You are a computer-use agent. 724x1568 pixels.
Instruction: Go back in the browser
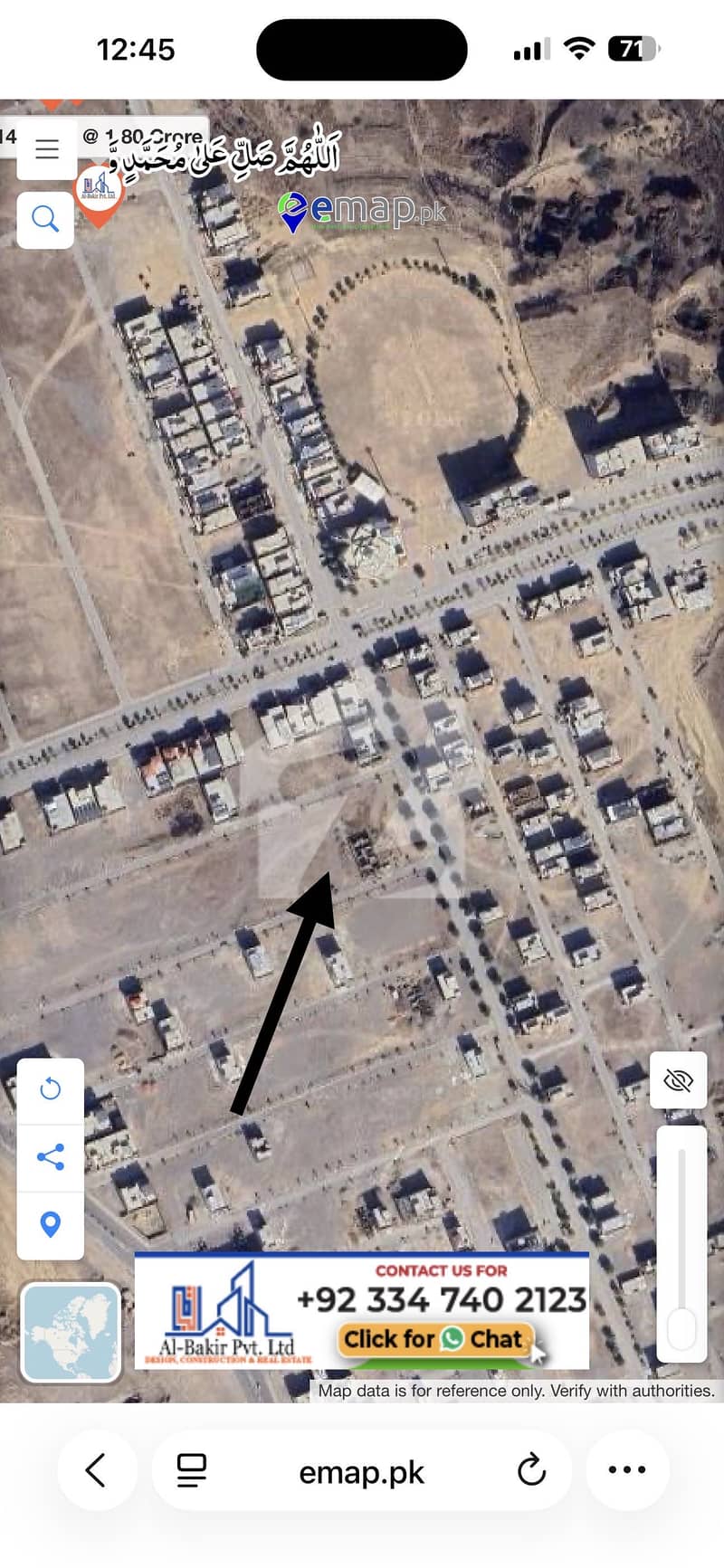click(96, 1470)
